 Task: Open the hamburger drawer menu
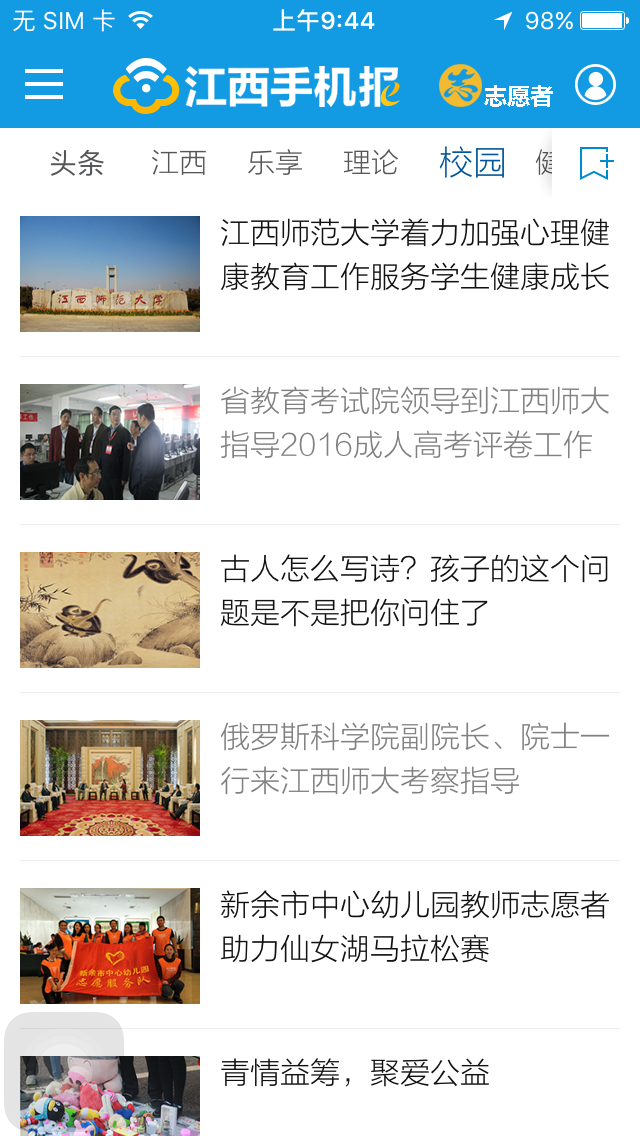(44, 85)
